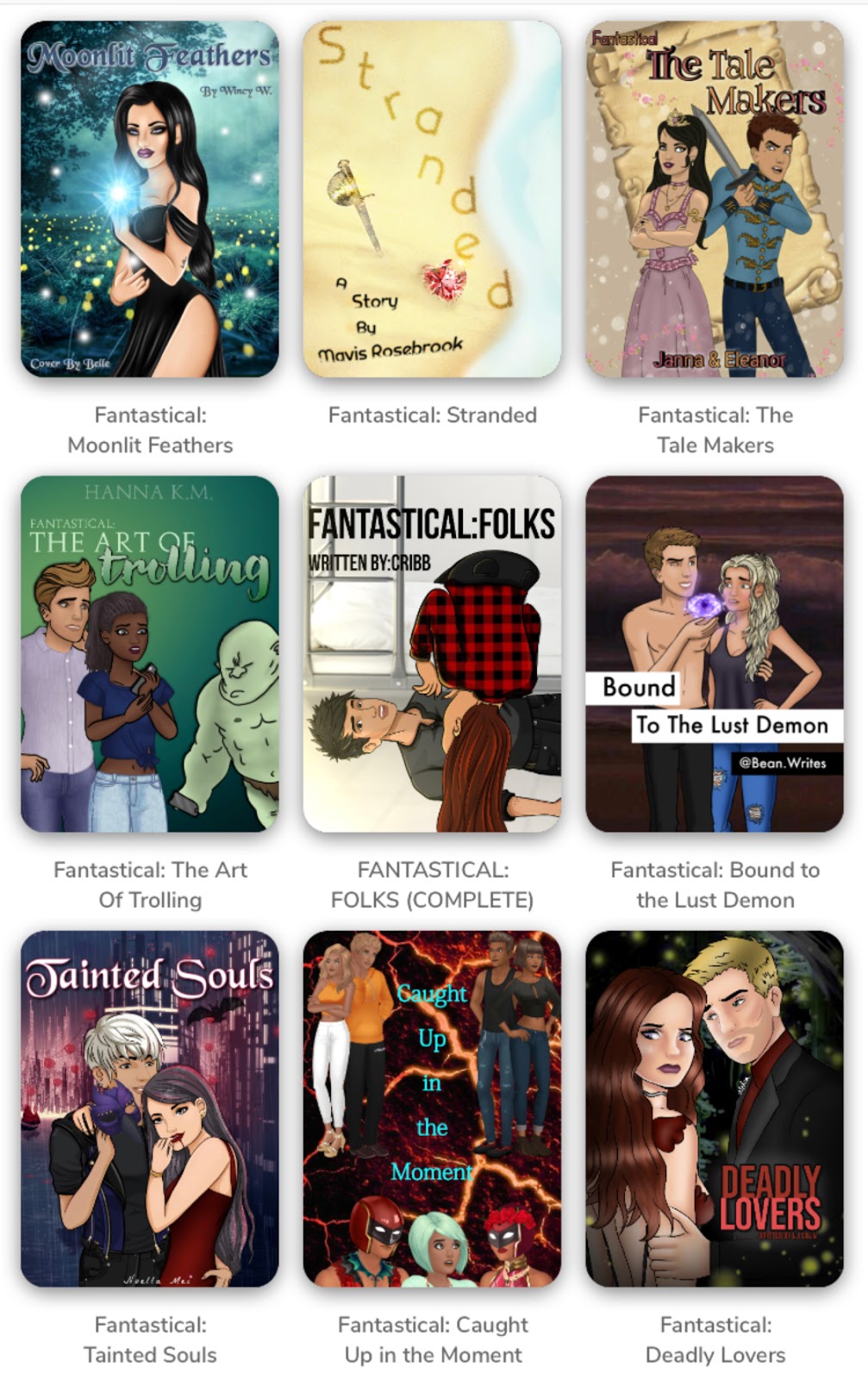Screen dimensions: 868x1379
Task: Select The Tale Makers story
Action: point(715,199)
